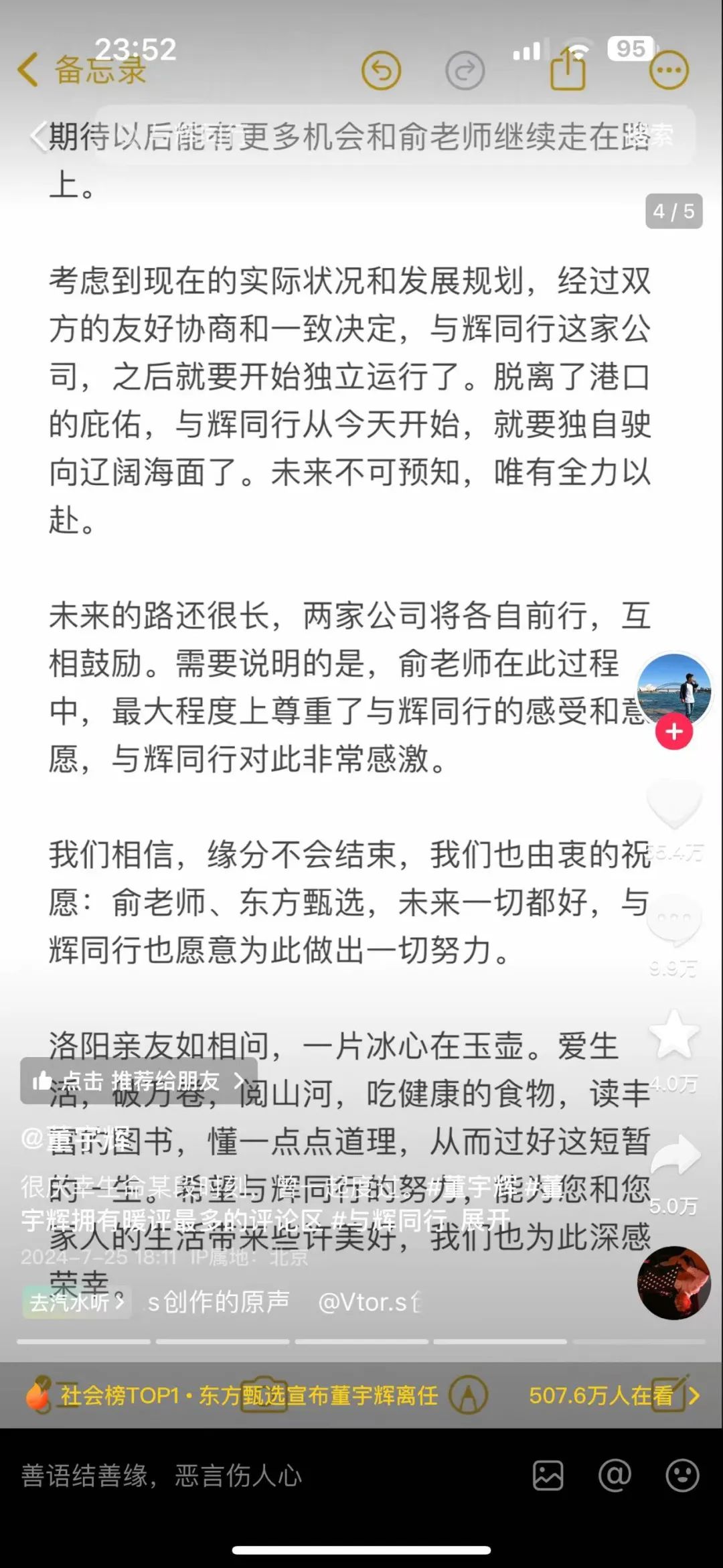
Task: Favorite this post with the star
Action: [x=673, y=1035]
